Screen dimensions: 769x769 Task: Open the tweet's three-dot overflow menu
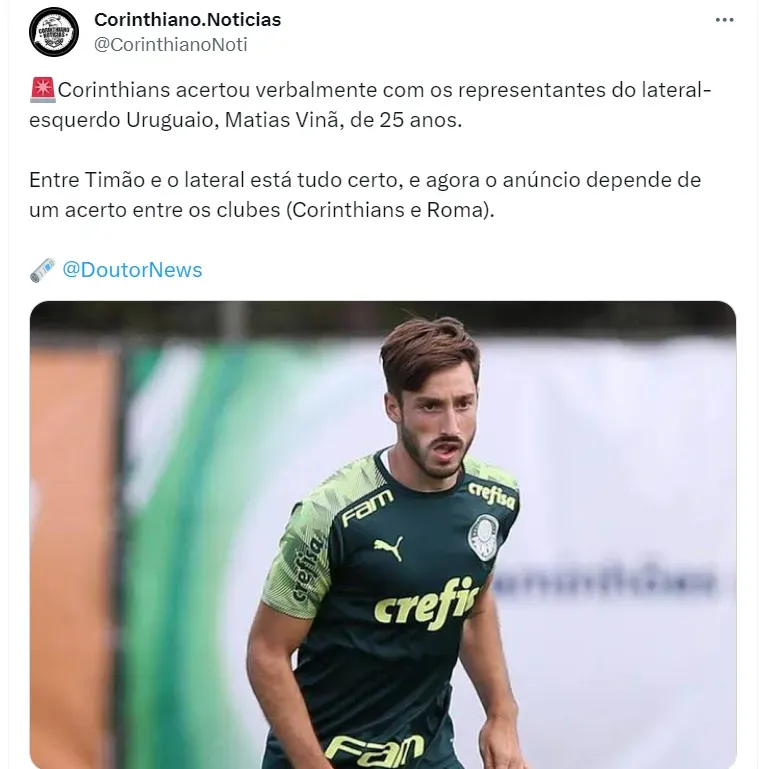click(x=724, y=21)
